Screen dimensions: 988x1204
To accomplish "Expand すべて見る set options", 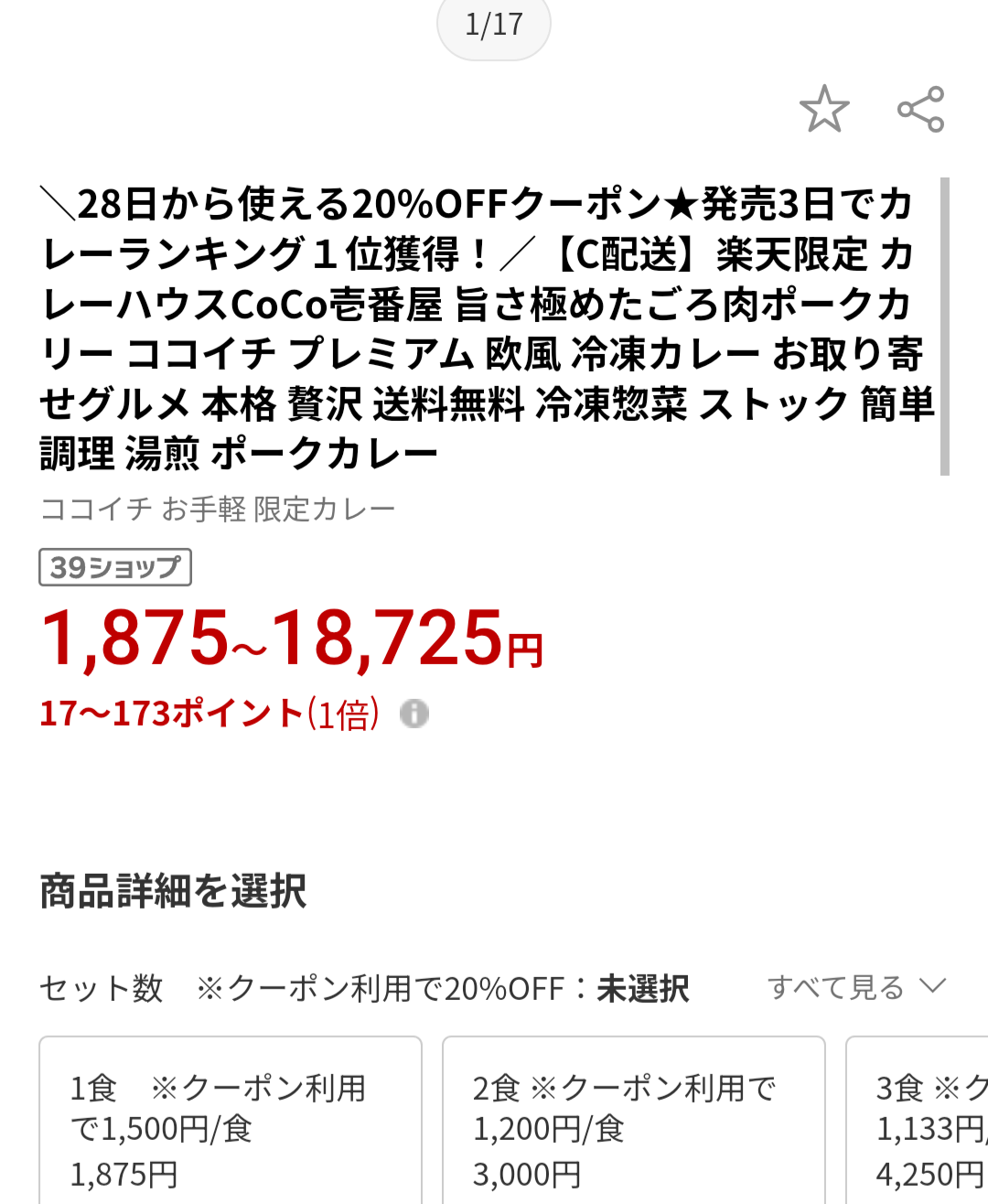I will click(855, 987).
